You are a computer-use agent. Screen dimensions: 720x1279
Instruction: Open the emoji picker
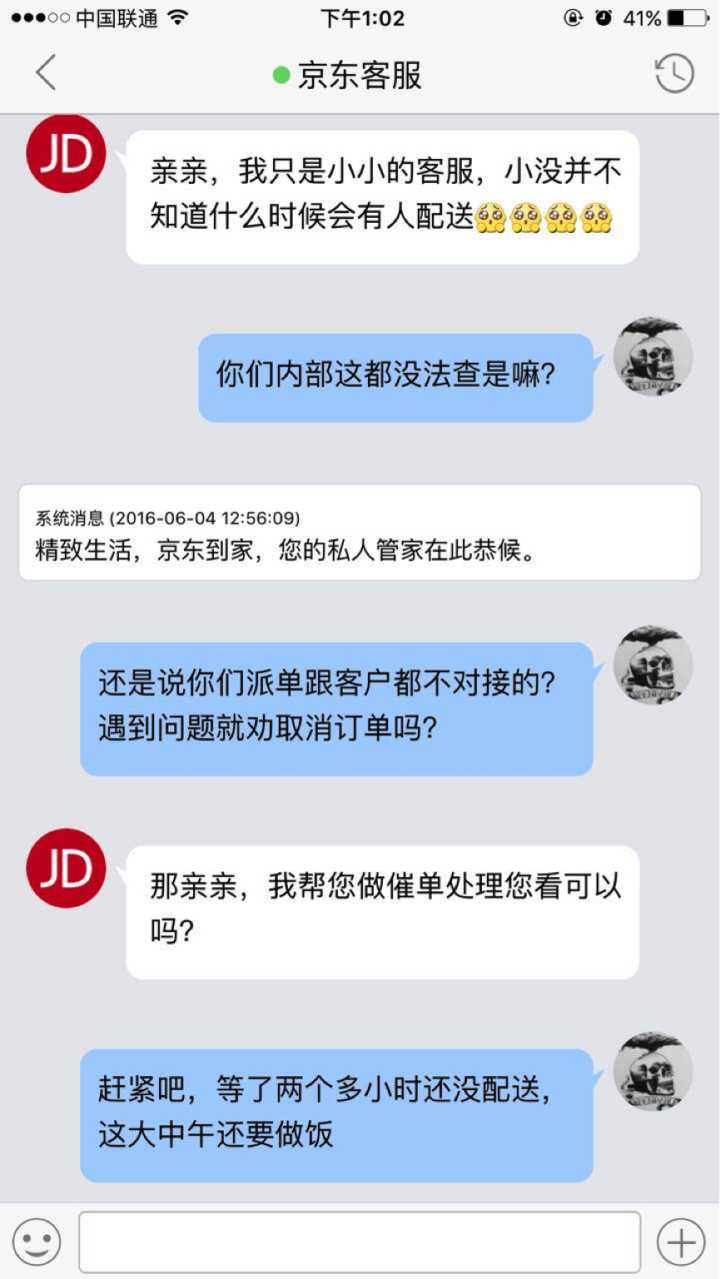(x=37, y=1242)
